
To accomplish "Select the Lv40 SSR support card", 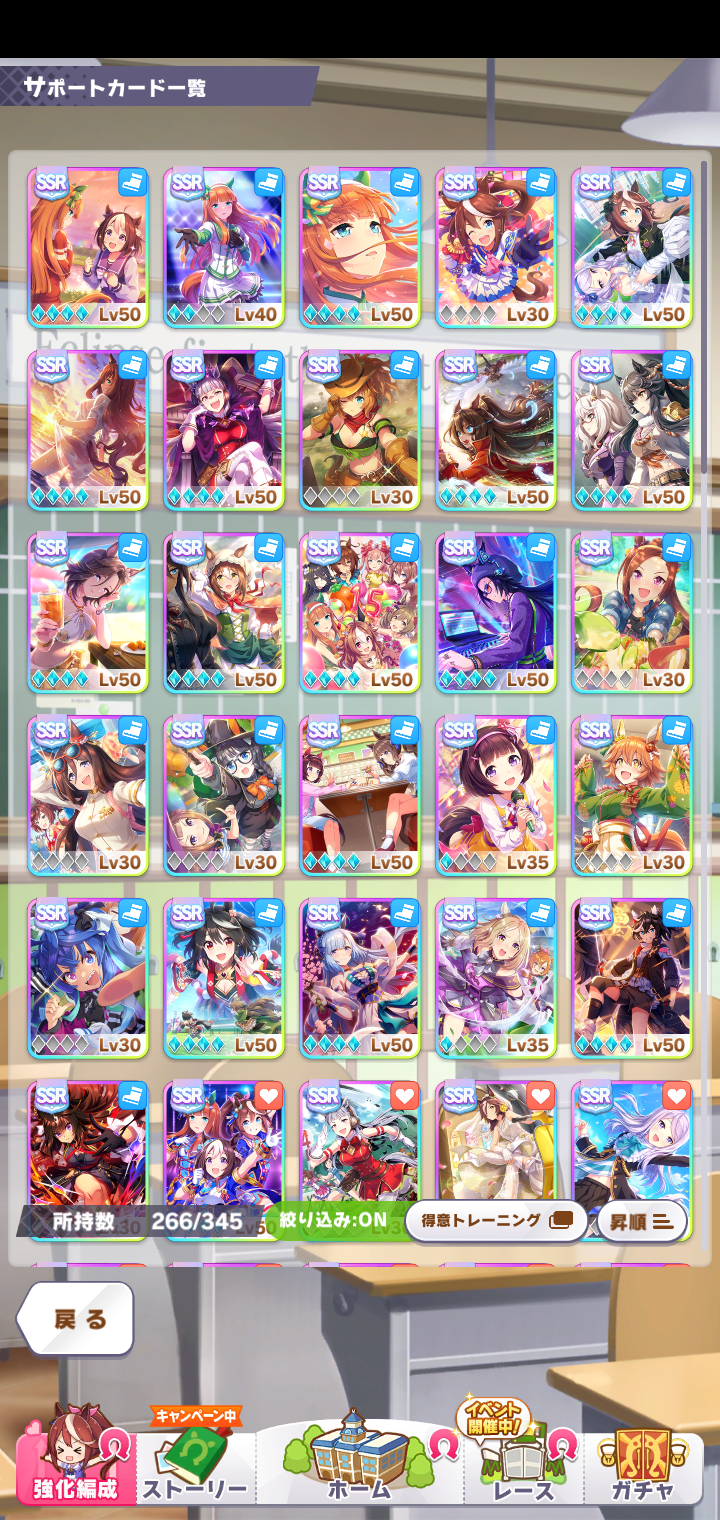I will 224,247.
